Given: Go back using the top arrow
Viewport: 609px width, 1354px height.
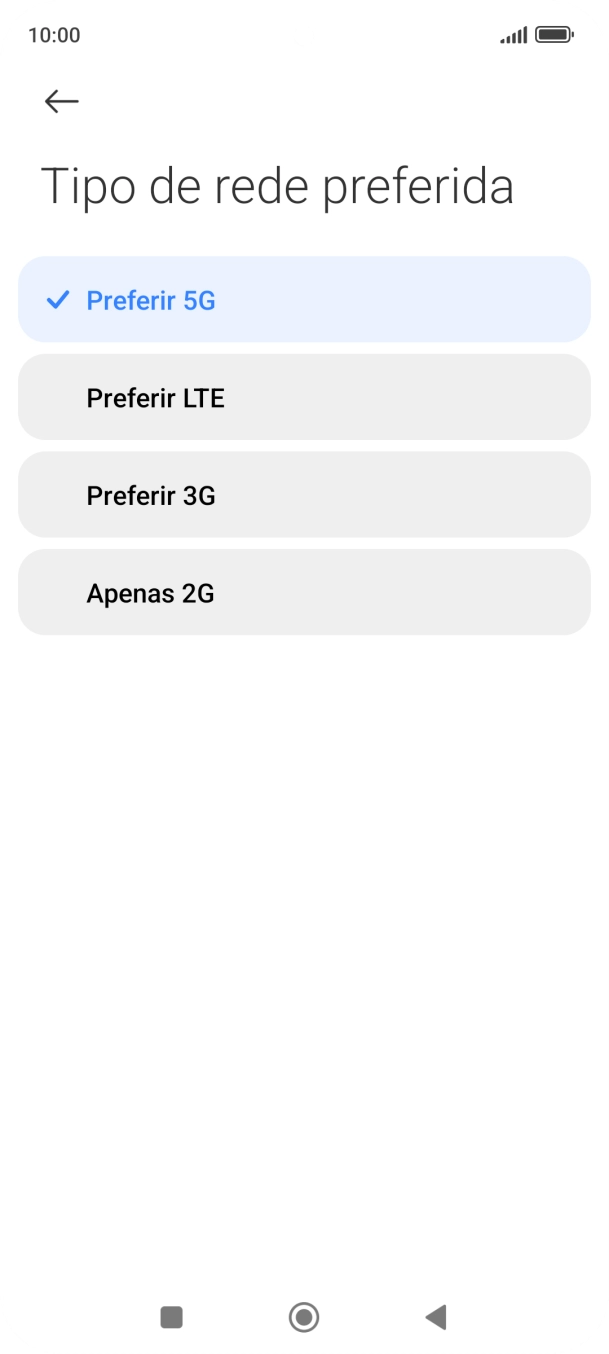Looking at the screenshot, I should click(61, 101).
